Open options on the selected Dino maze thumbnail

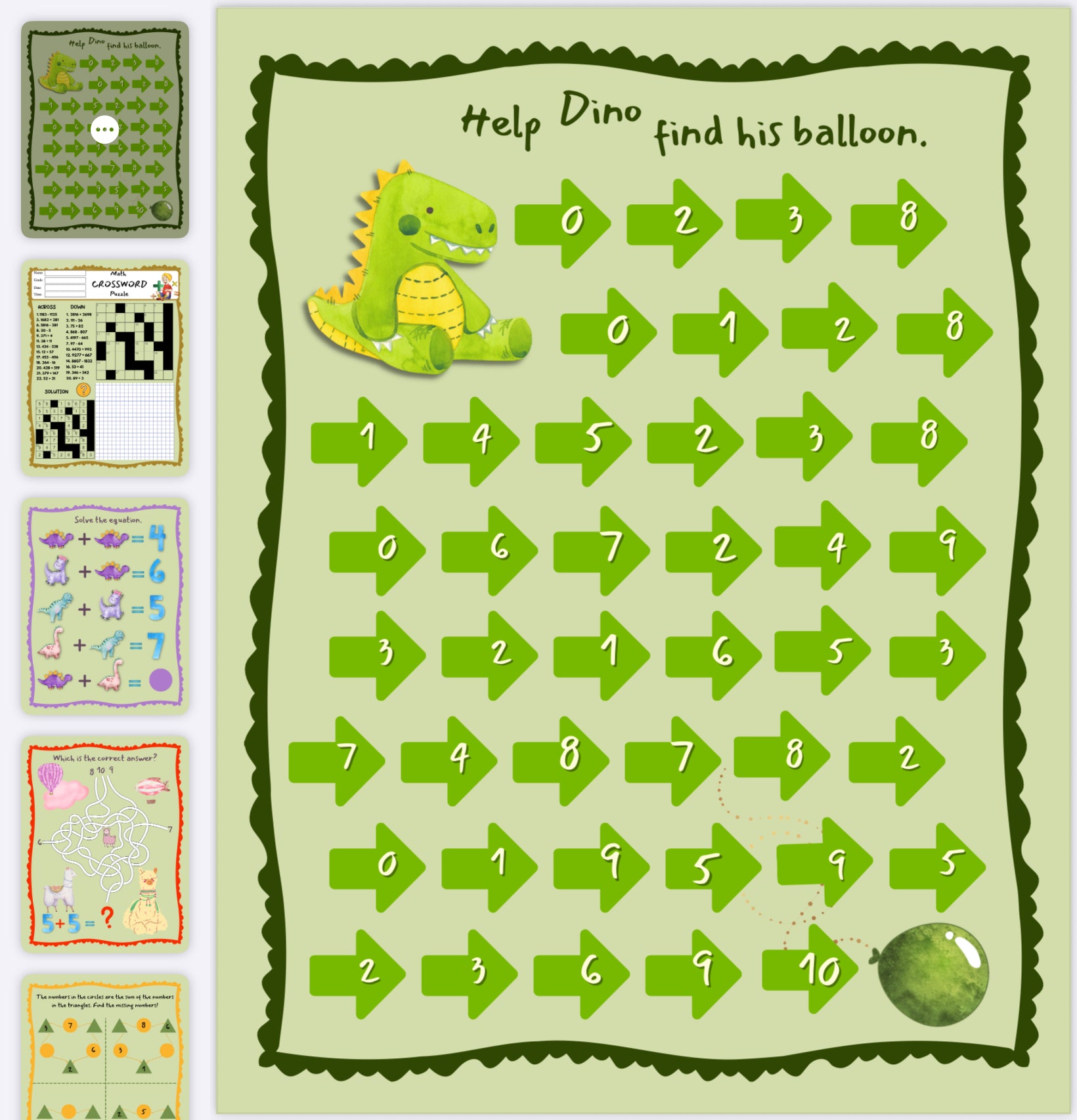pos(105,129)
